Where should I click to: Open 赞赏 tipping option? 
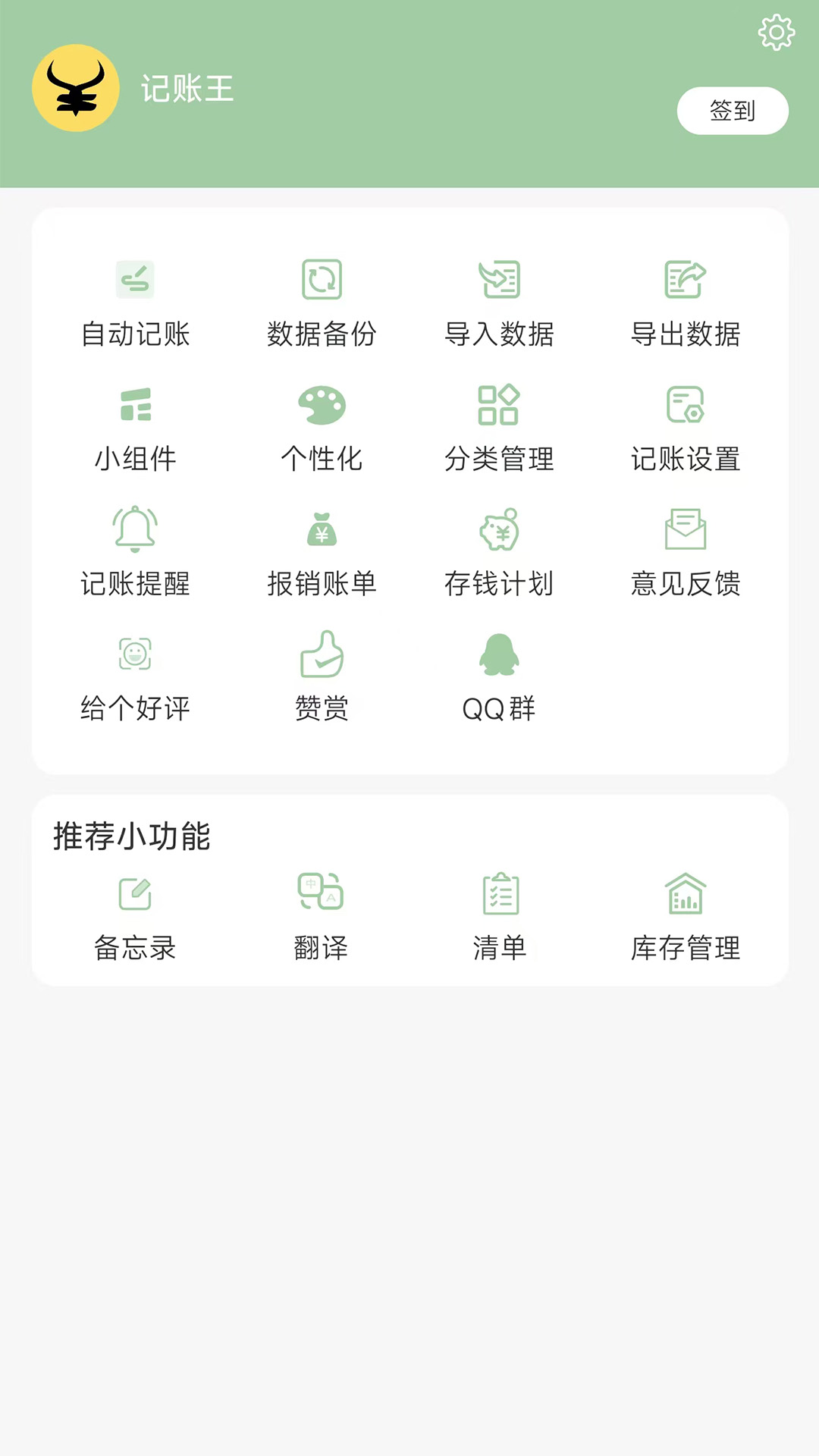coord(322,678)
